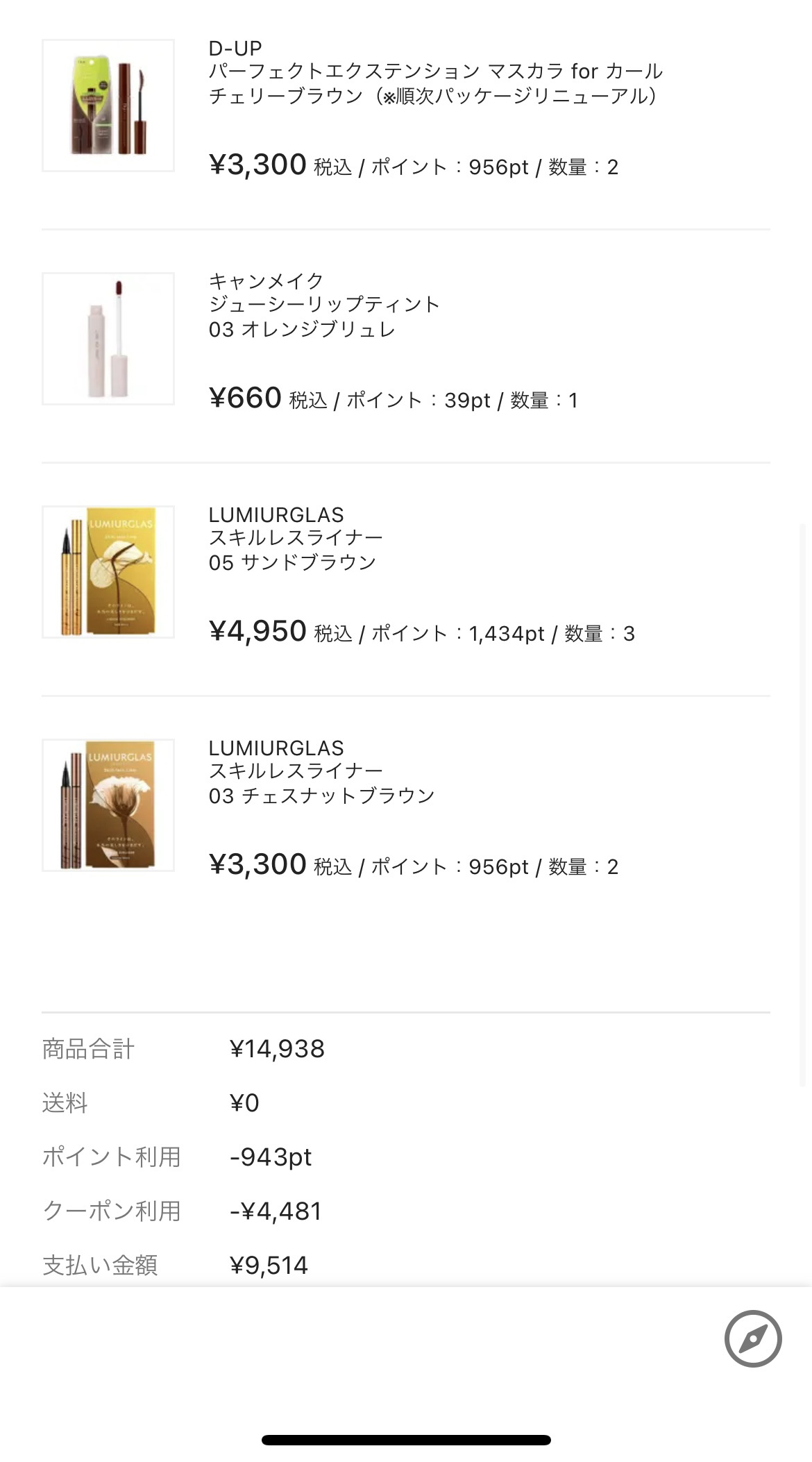Open the D-UP mascara product image

pos(108,106)
